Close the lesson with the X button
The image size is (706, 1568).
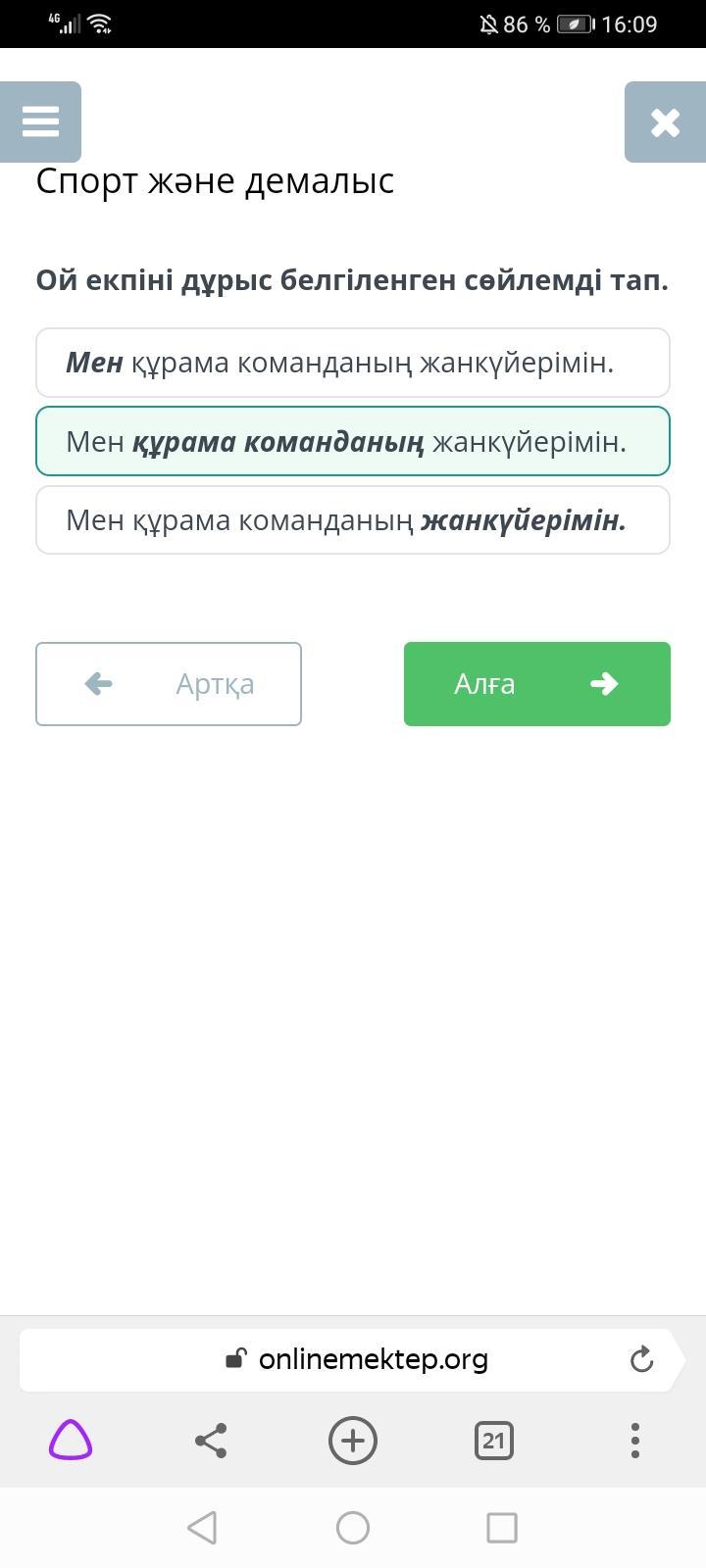[x=665, y=122]
